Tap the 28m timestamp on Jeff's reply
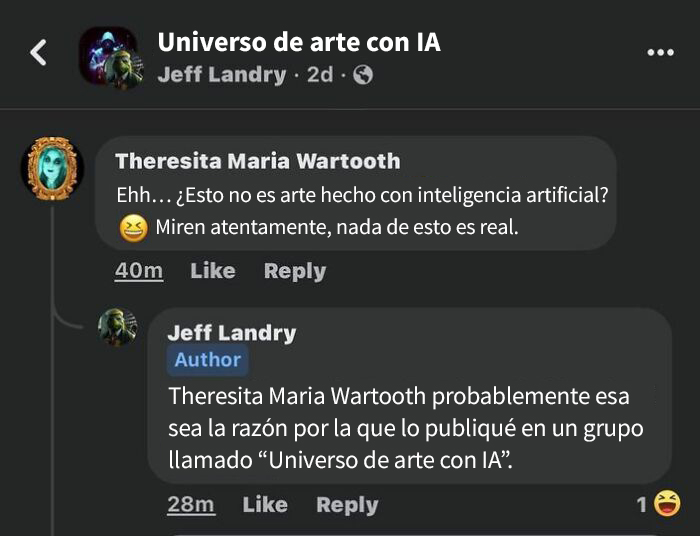Screen dimensions: 700x536 click(190, 505)
